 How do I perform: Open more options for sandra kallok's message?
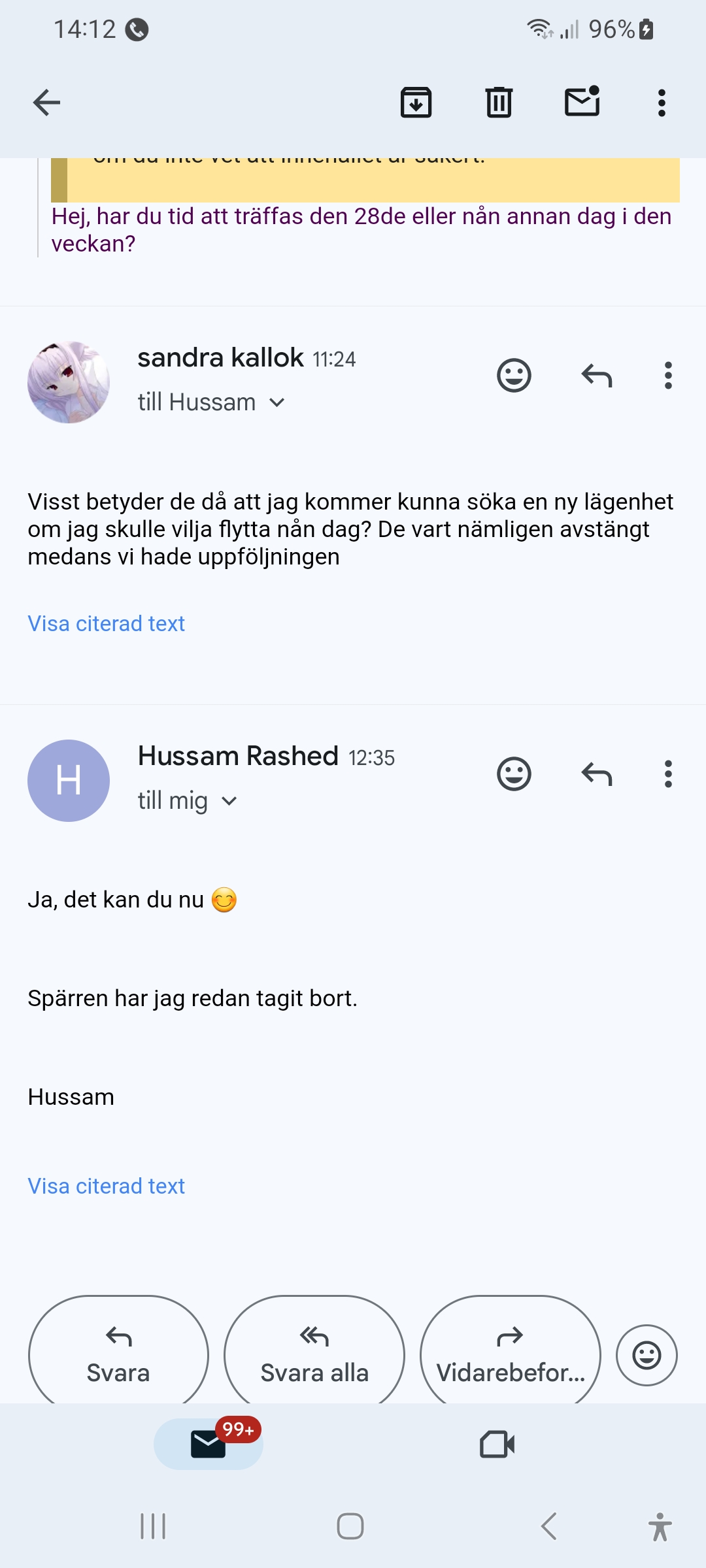click(667, 376)
